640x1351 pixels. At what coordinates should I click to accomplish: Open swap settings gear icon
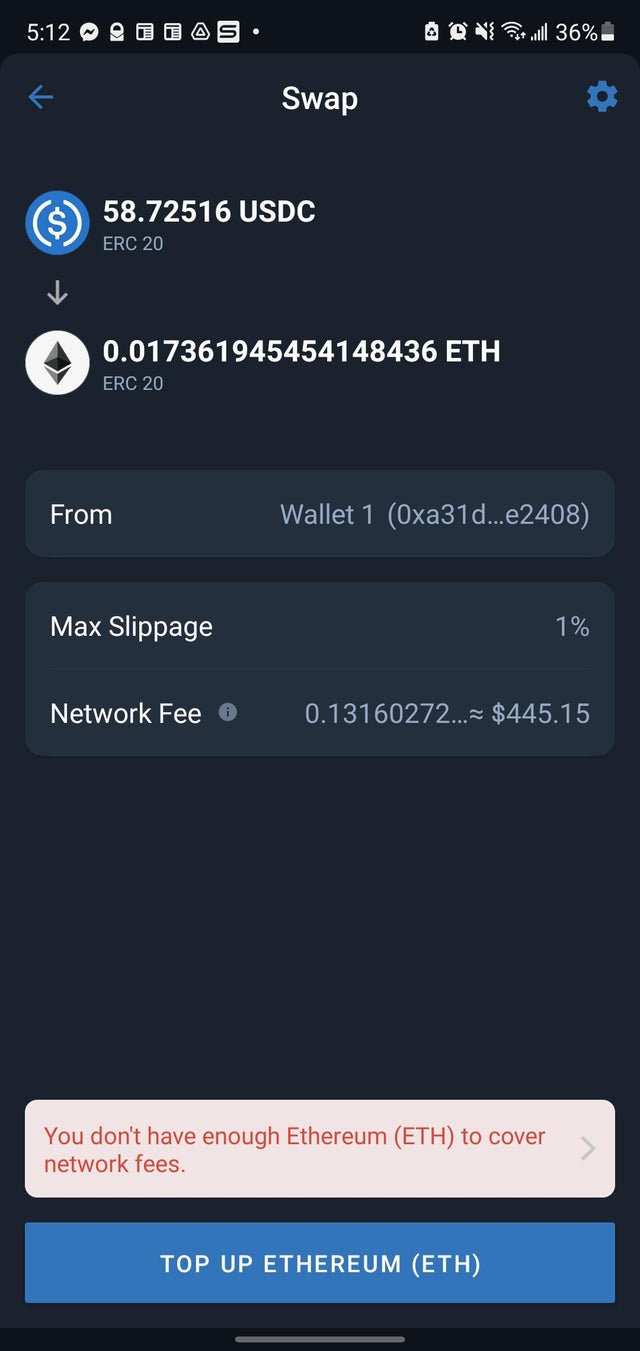pyautogui.click(x=601, y=97)
